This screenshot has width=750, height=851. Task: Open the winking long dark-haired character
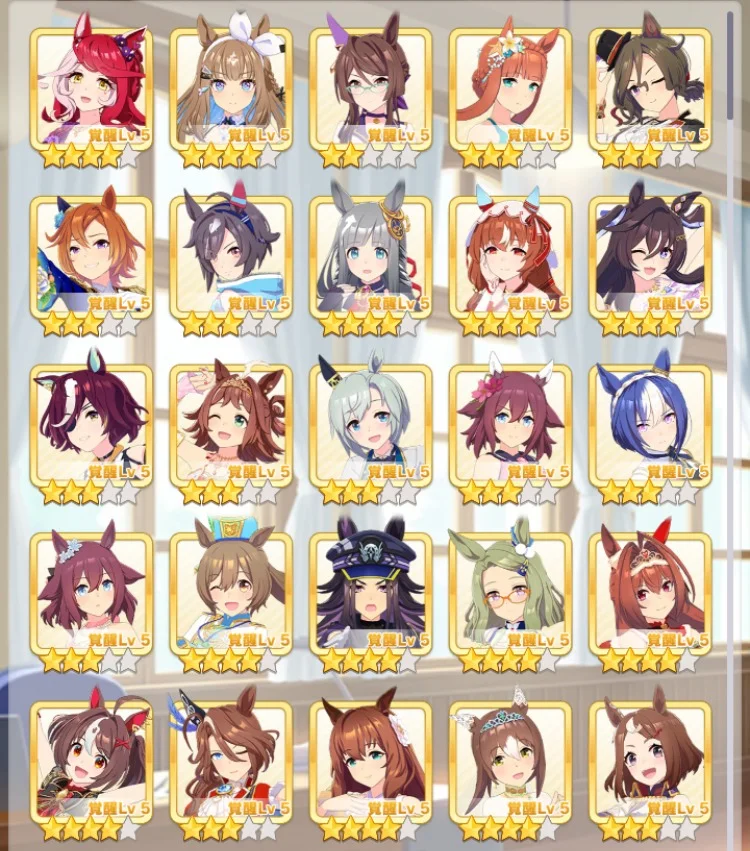pos(651,257)
